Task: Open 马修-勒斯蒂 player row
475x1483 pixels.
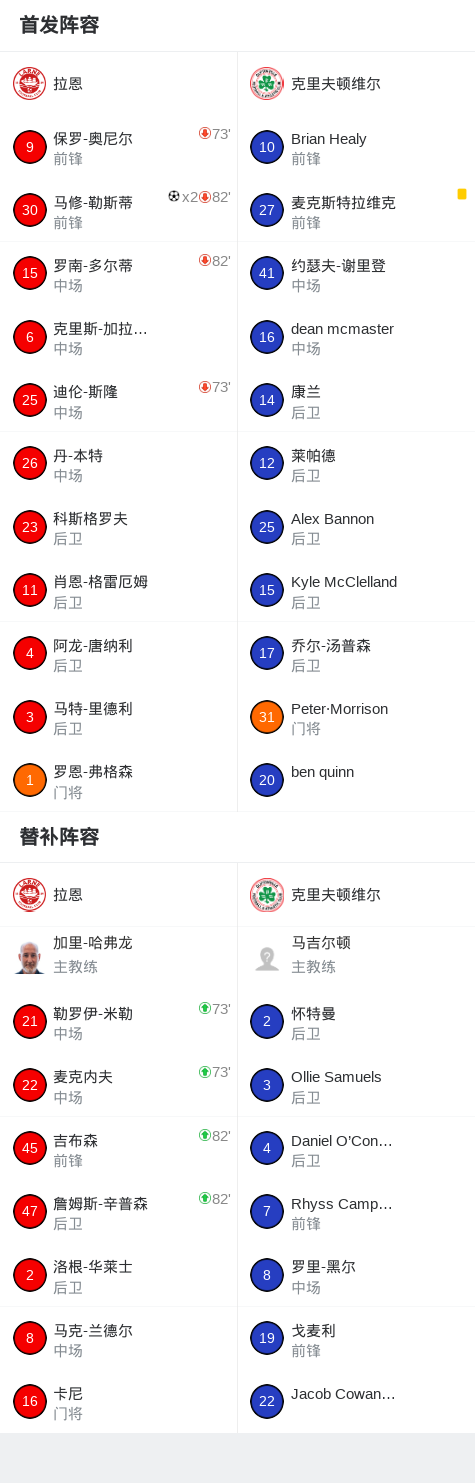Action: [x=118, y=211]
